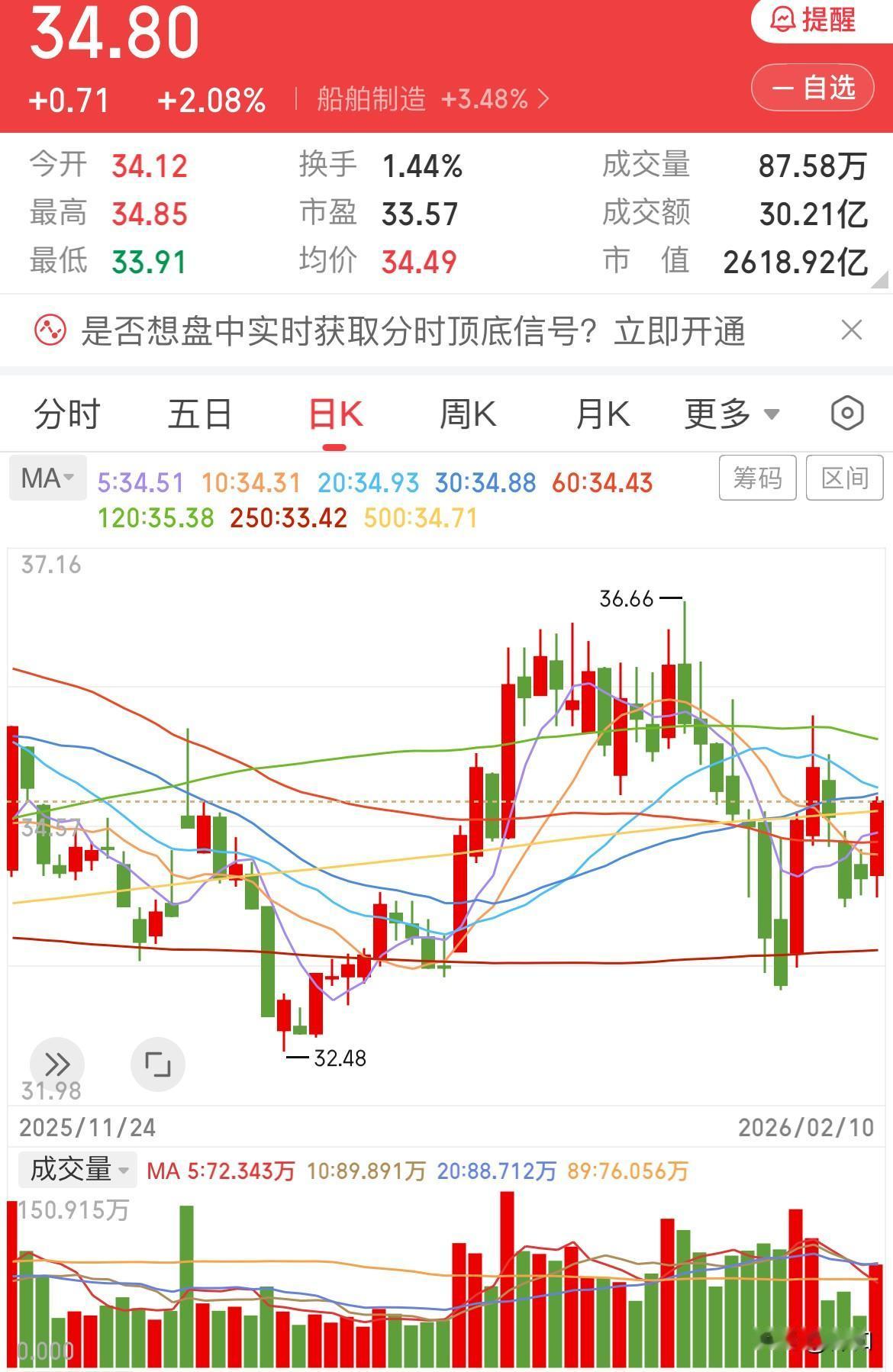Switch to landscape chart via rotate icon
This screenshot has height=1372, width=893.
tap(156, 1064)
